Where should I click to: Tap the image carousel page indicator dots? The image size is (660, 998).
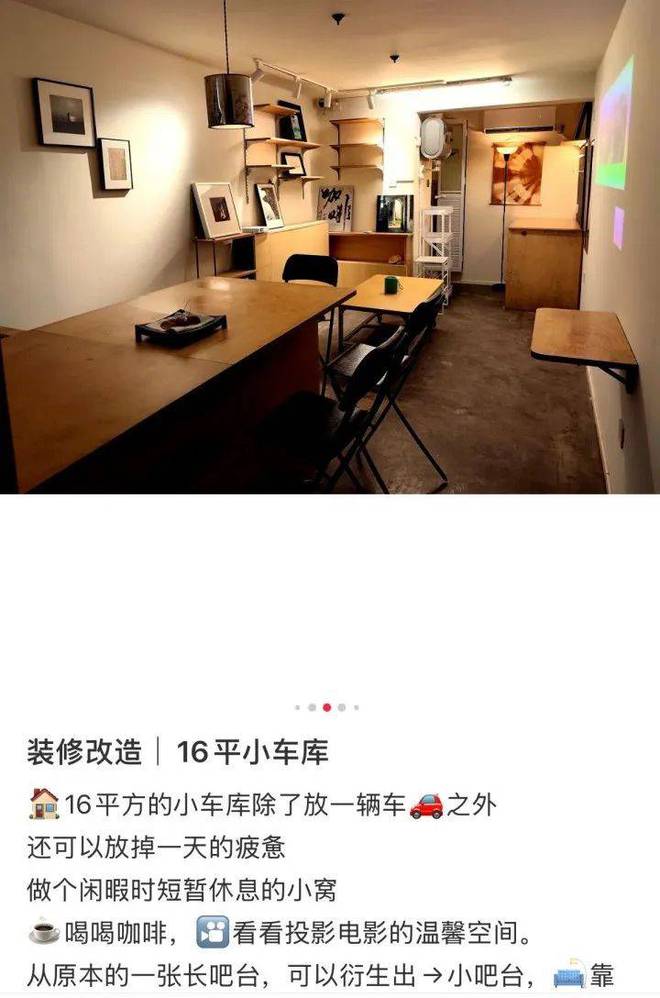point(327,707)
